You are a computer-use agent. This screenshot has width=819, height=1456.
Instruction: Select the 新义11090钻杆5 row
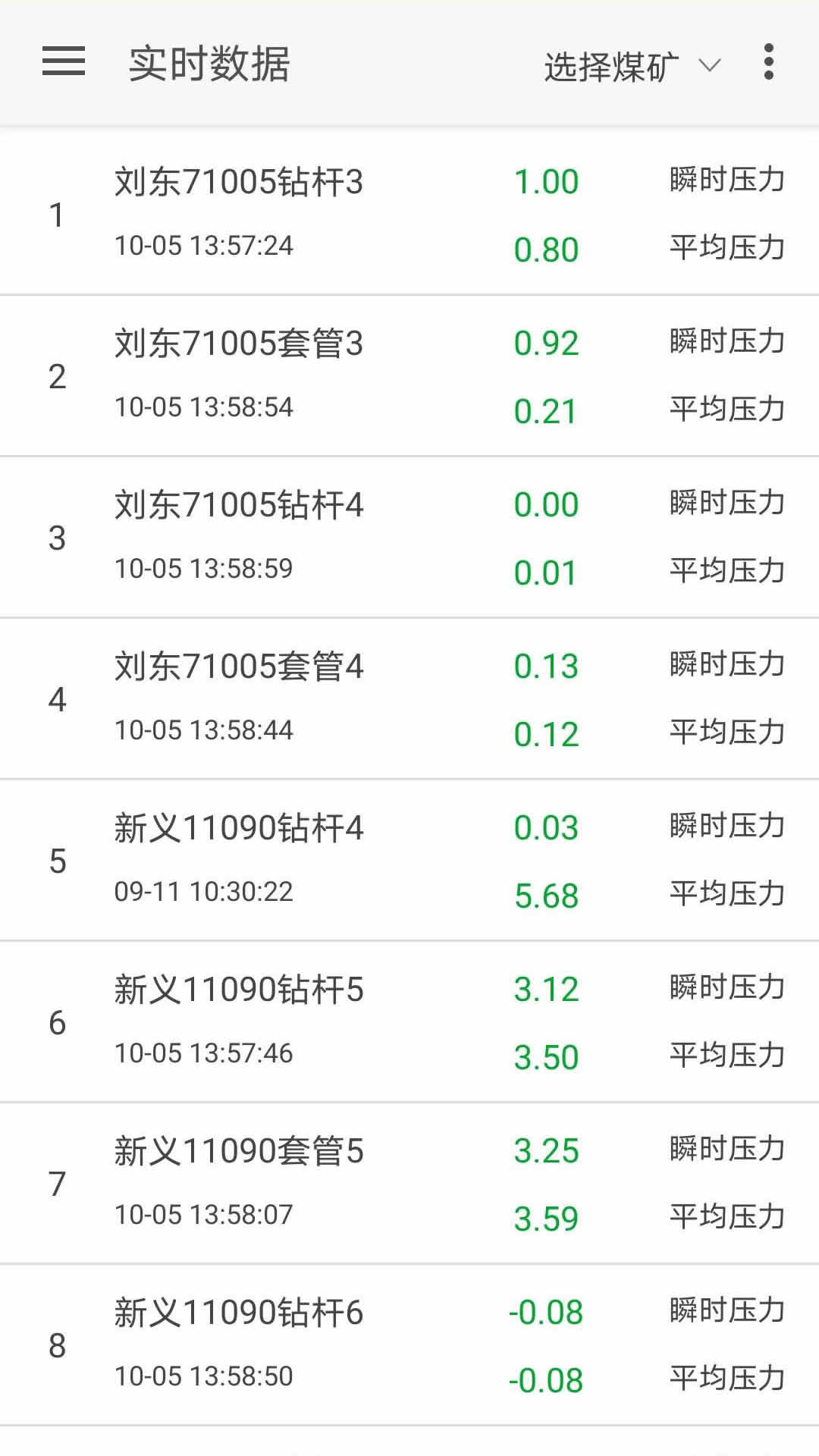coord(241,990)
